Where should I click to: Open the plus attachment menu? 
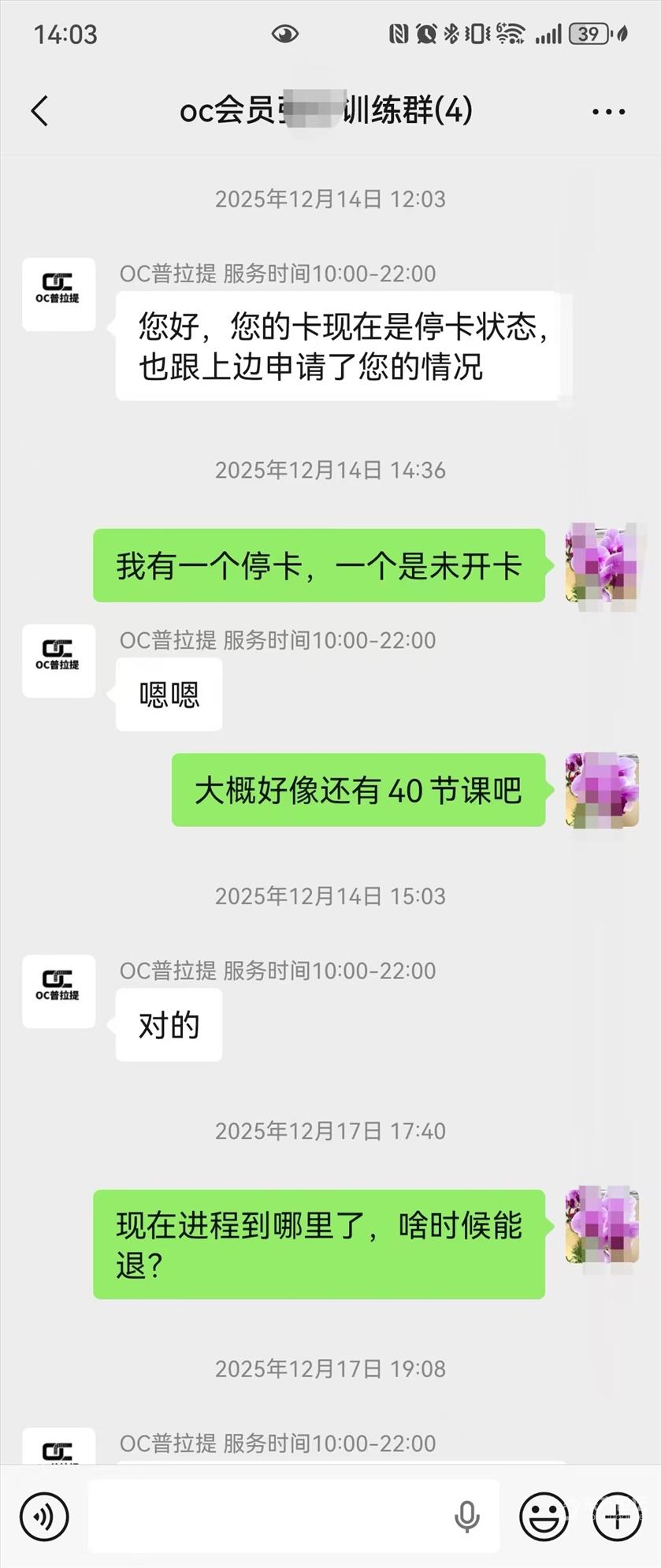(x=617, y=1515)
